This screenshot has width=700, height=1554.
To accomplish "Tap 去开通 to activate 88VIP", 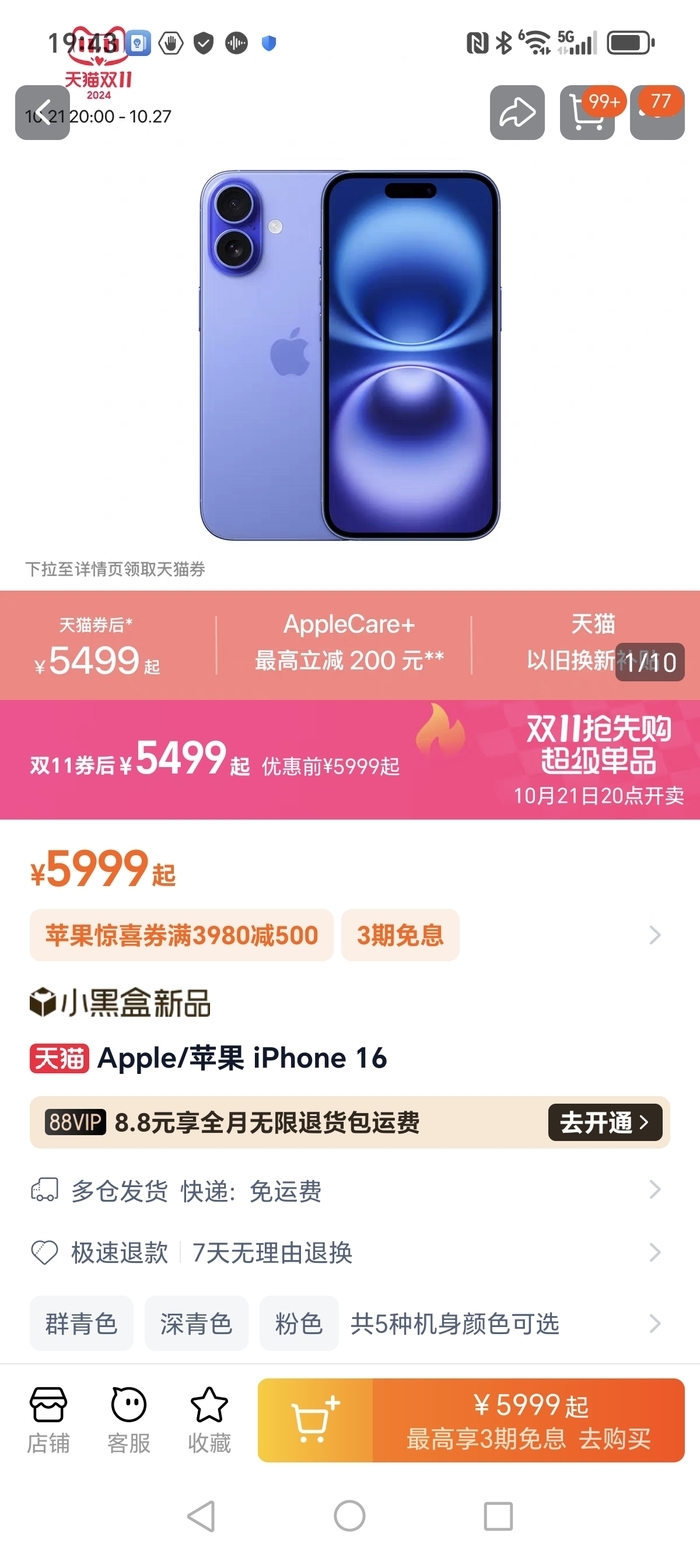I will [605, 1122].
